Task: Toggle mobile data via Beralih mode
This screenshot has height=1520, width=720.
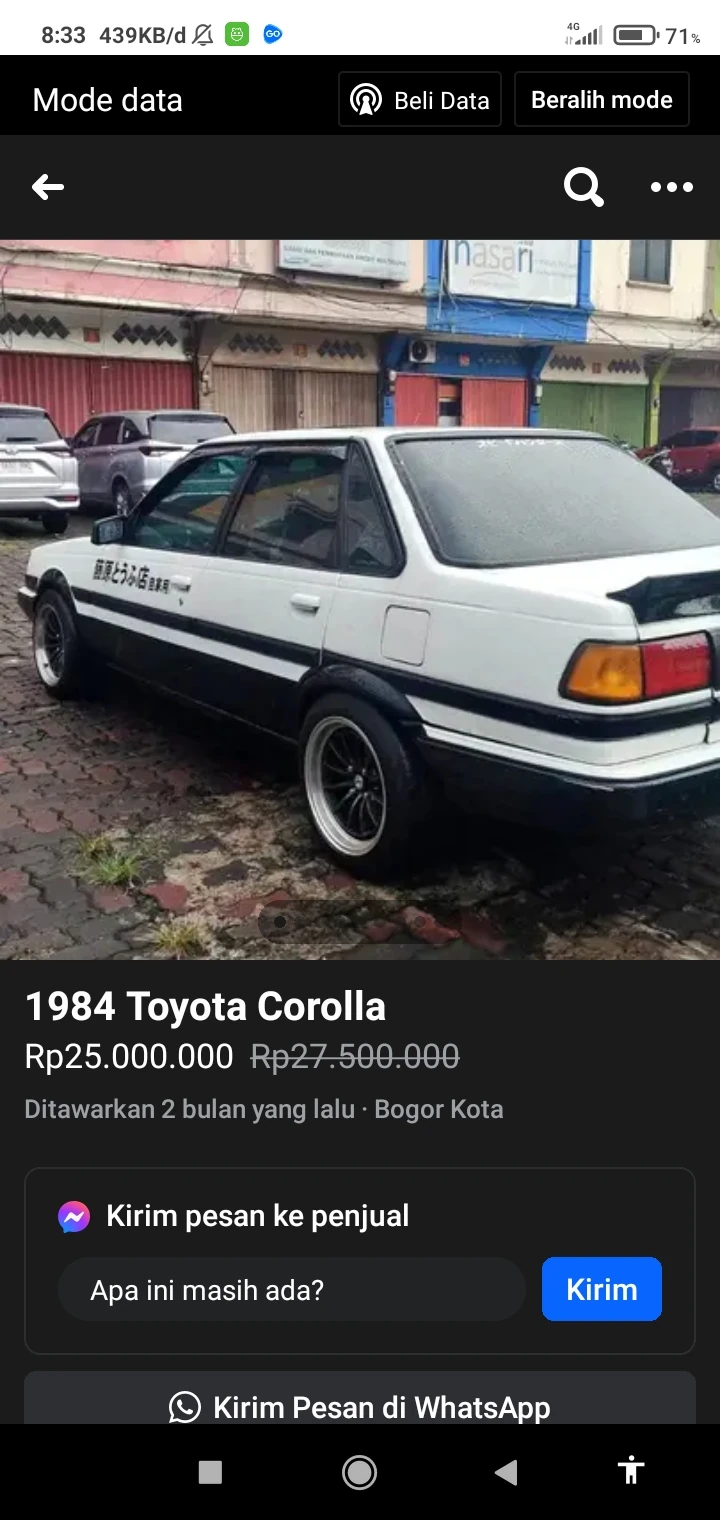Action: point(601,99)
